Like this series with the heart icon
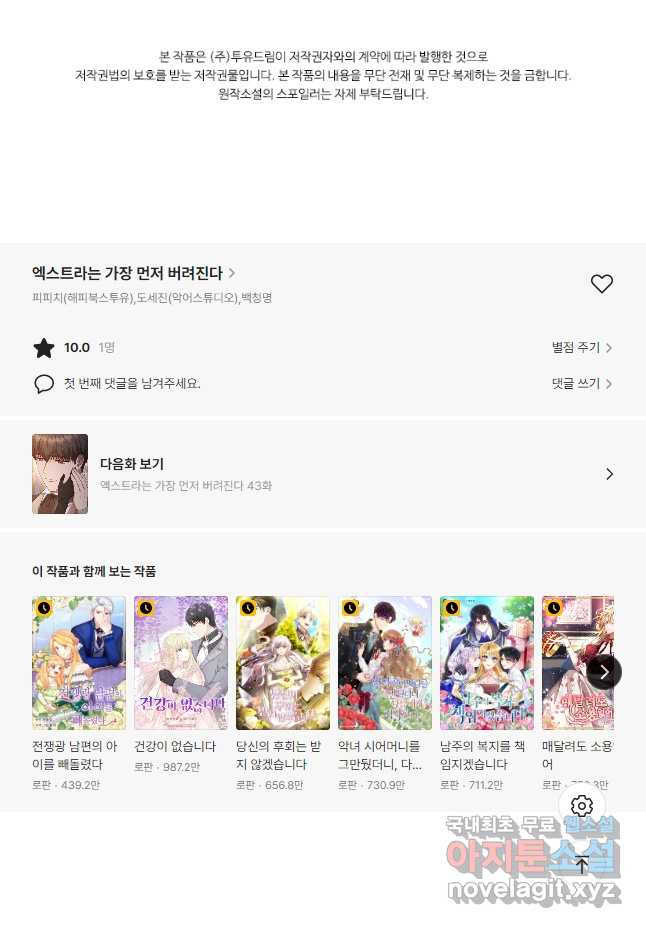 click(x=601, y=284)
